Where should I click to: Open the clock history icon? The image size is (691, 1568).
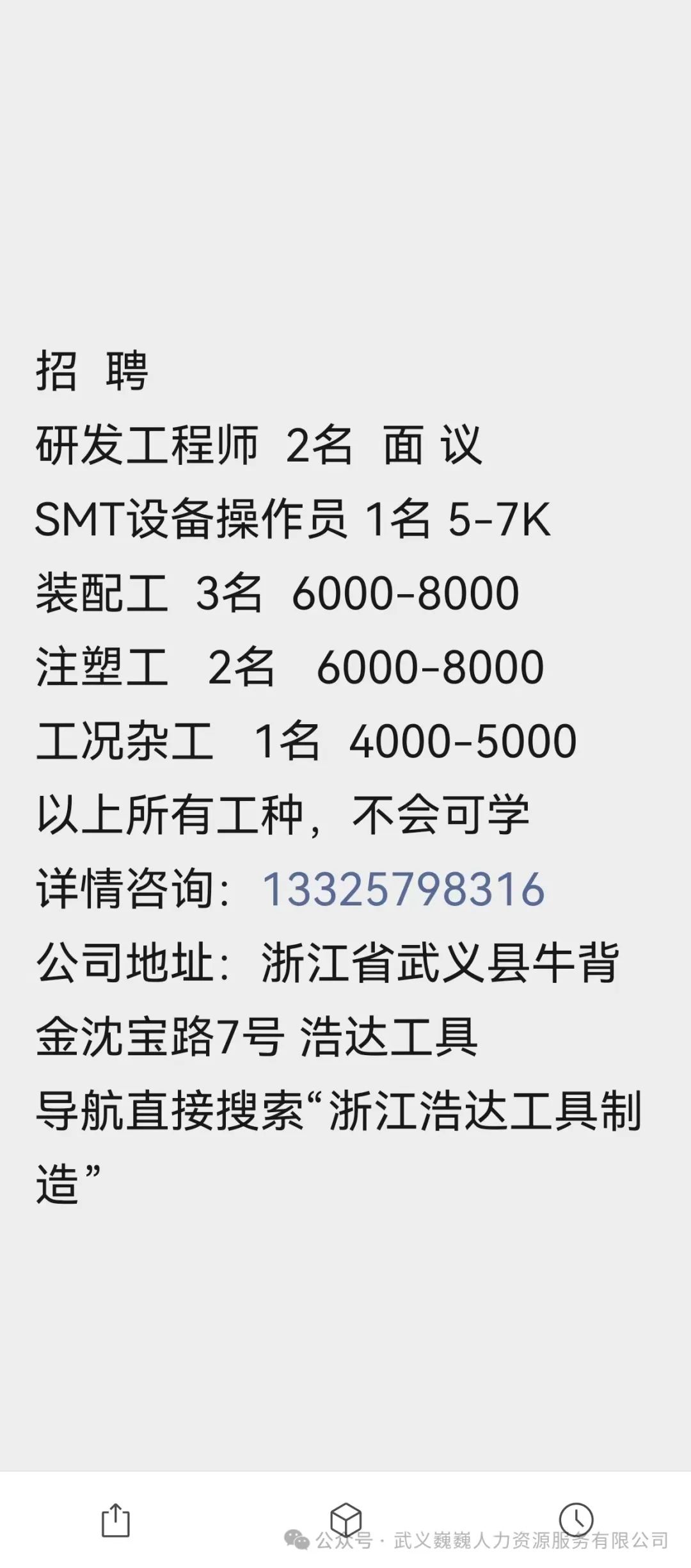coord(576,1519)
